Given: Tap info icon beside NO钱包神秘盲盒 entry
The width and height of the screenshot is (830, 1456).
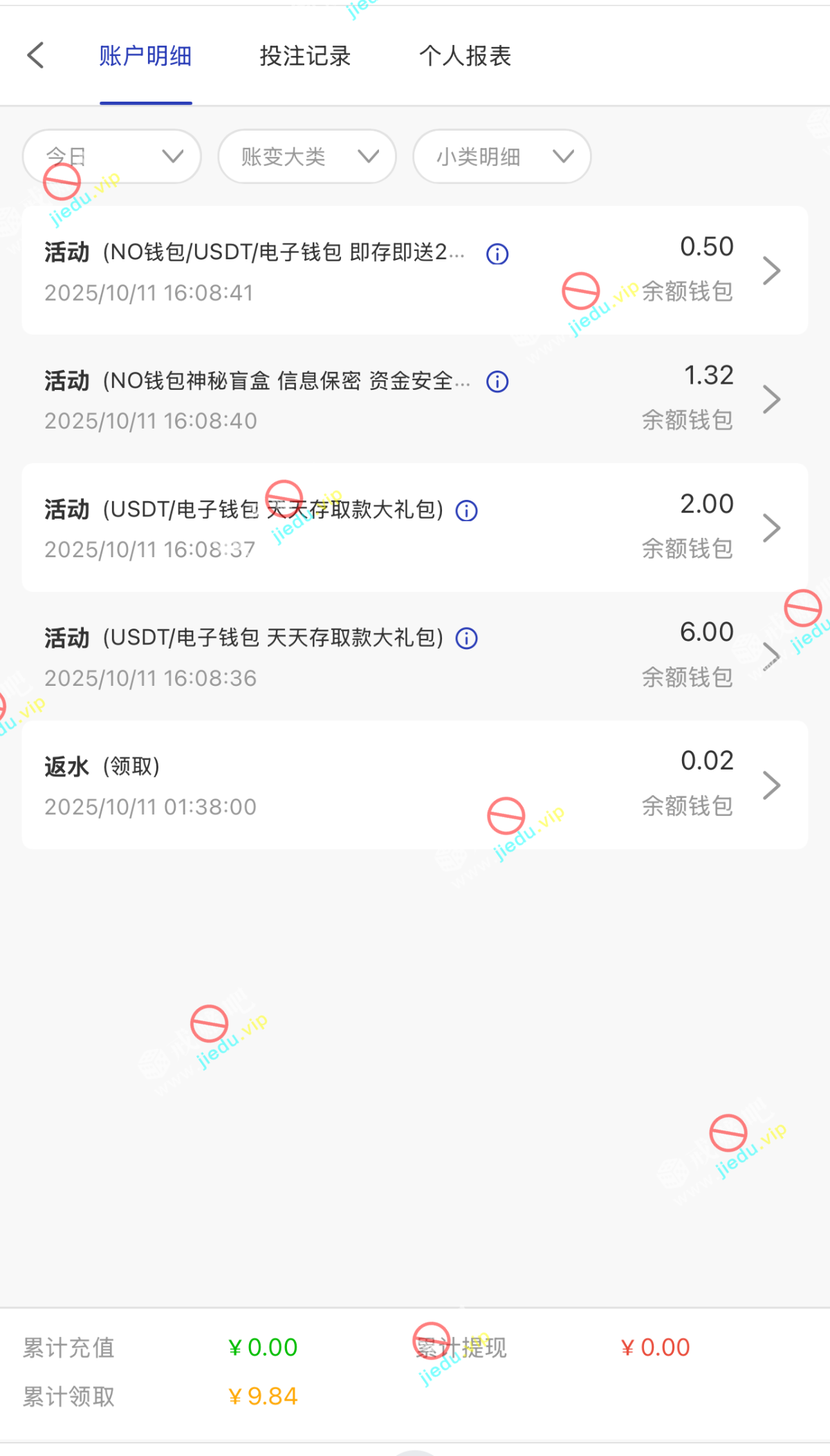Looking at the screenshot, I should tap(497, 382).
